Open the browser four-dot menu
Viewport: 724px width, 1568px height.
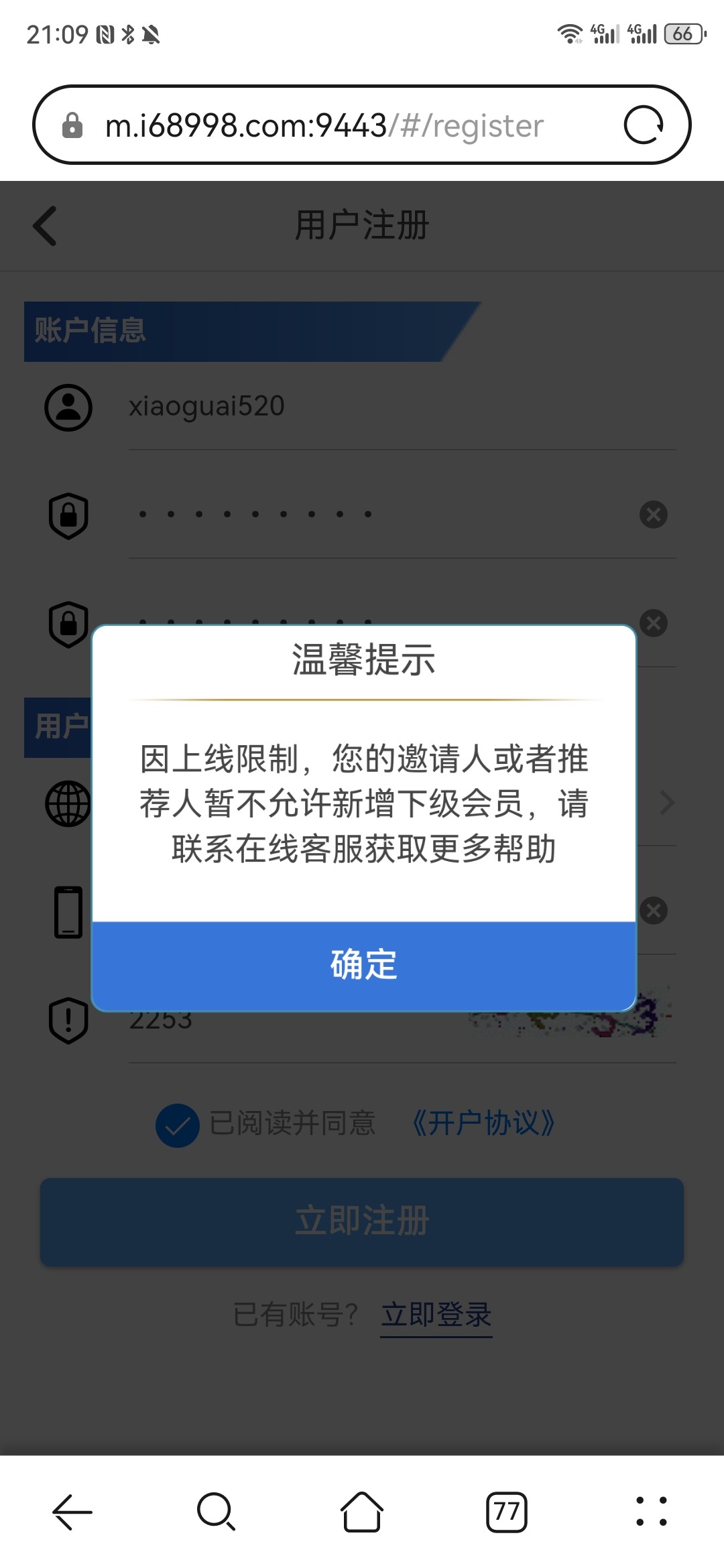[x=652, y=1512]
